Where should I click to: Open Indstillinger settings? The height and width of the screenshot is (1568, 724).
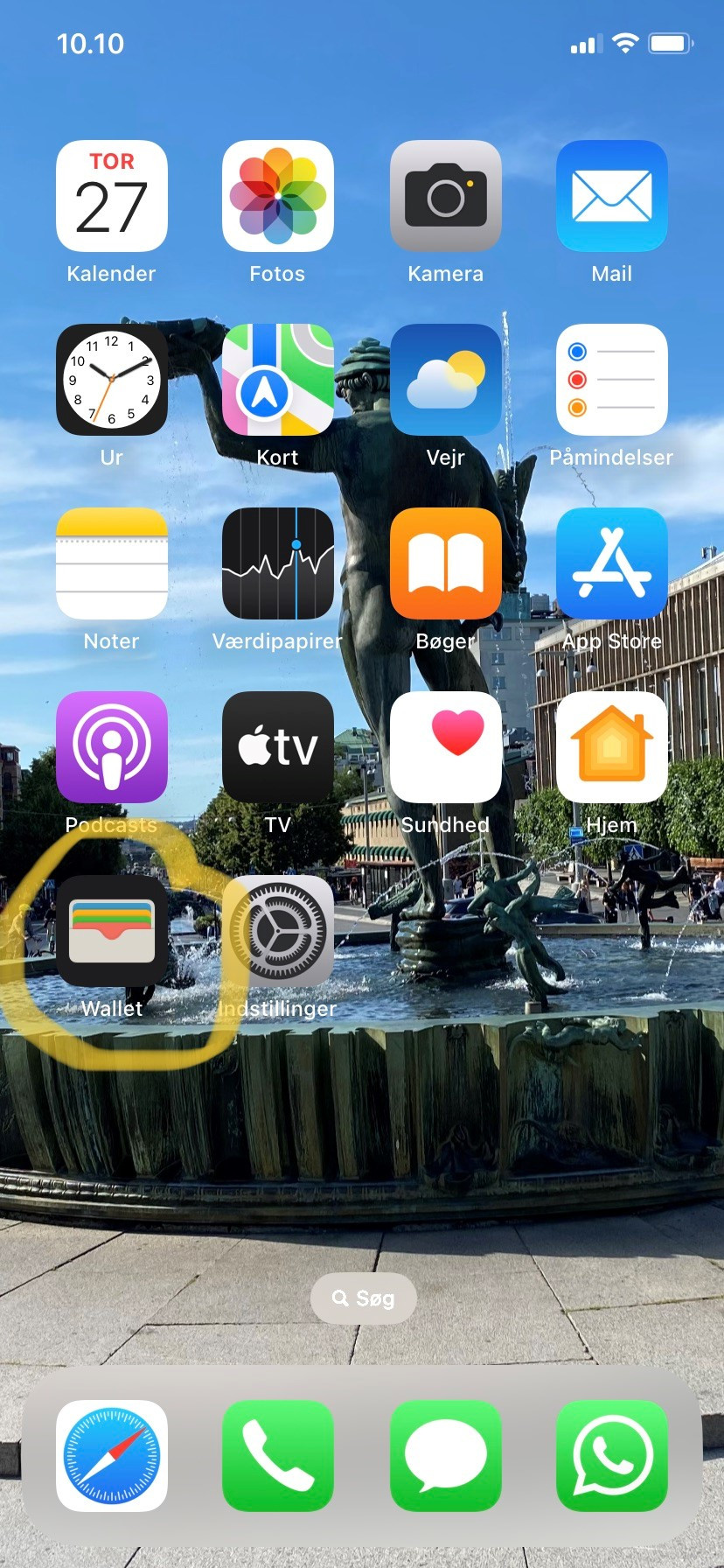[x=277, y=931]
